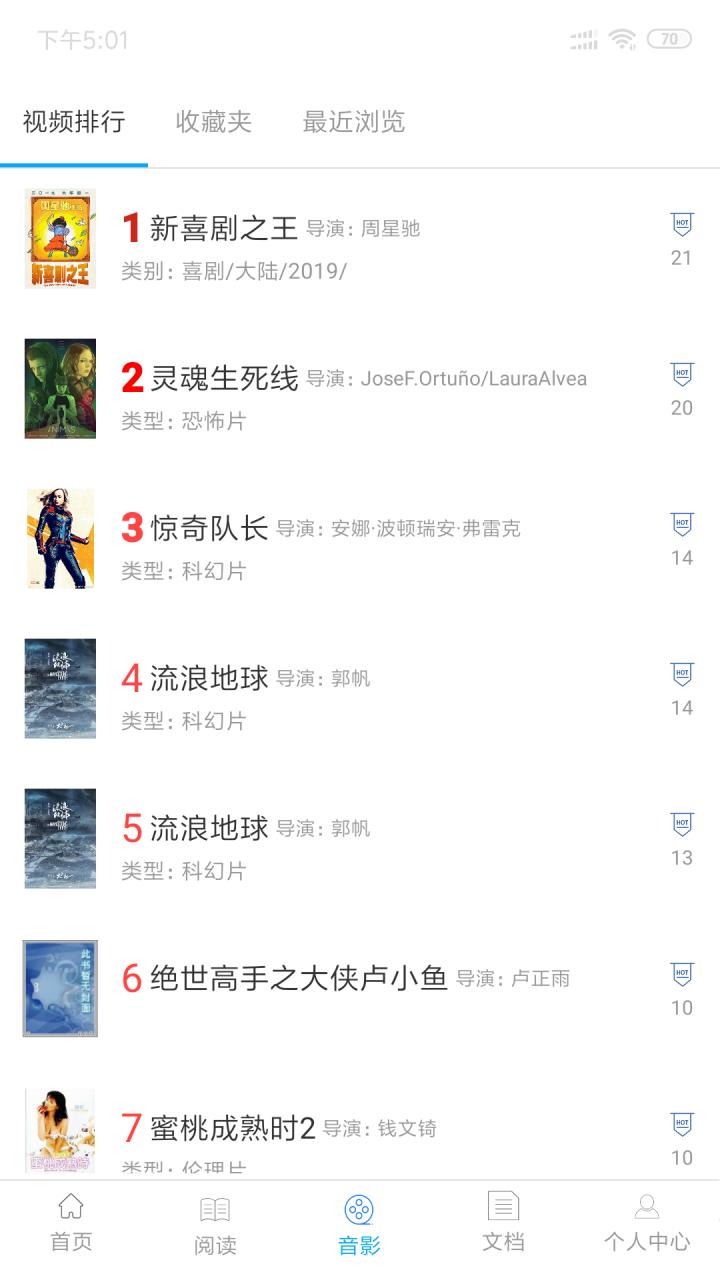
Task: Open the 文档 tab
Action: click(x=503, y=1222)
